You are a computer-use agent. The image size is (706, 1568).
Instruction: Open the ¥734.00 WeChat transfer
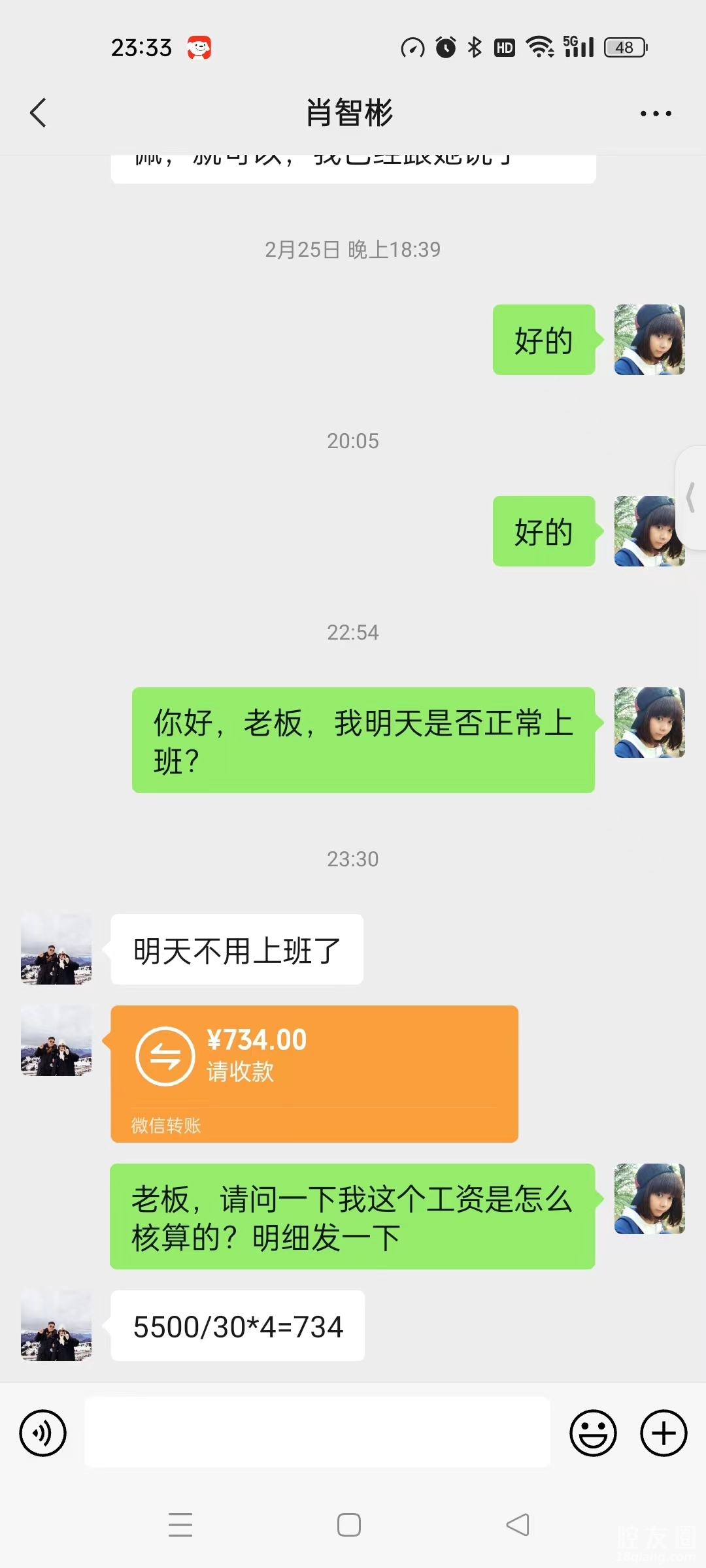click(x=314, y=1073)
